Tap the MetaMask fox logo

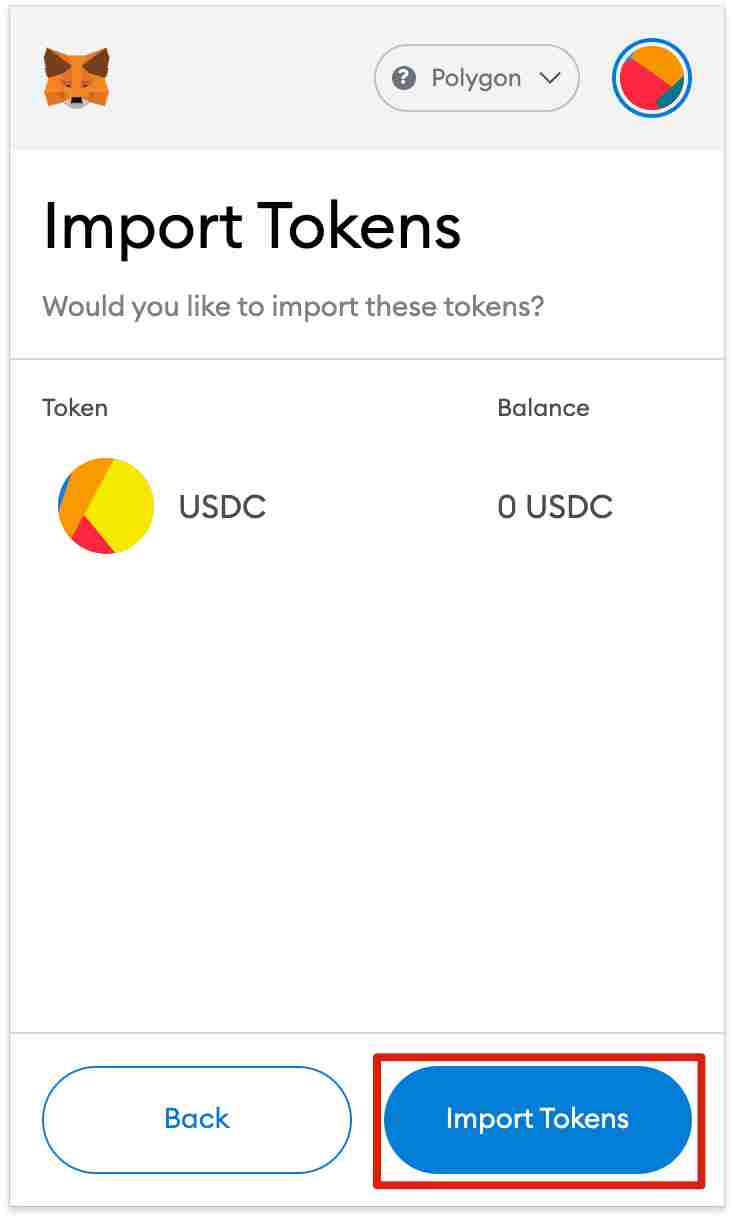76,78
